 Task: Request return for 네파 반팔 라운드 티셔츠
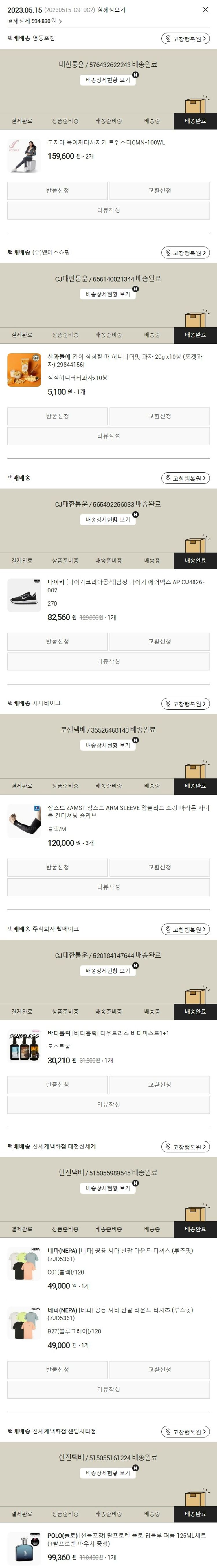point(57,1370)
